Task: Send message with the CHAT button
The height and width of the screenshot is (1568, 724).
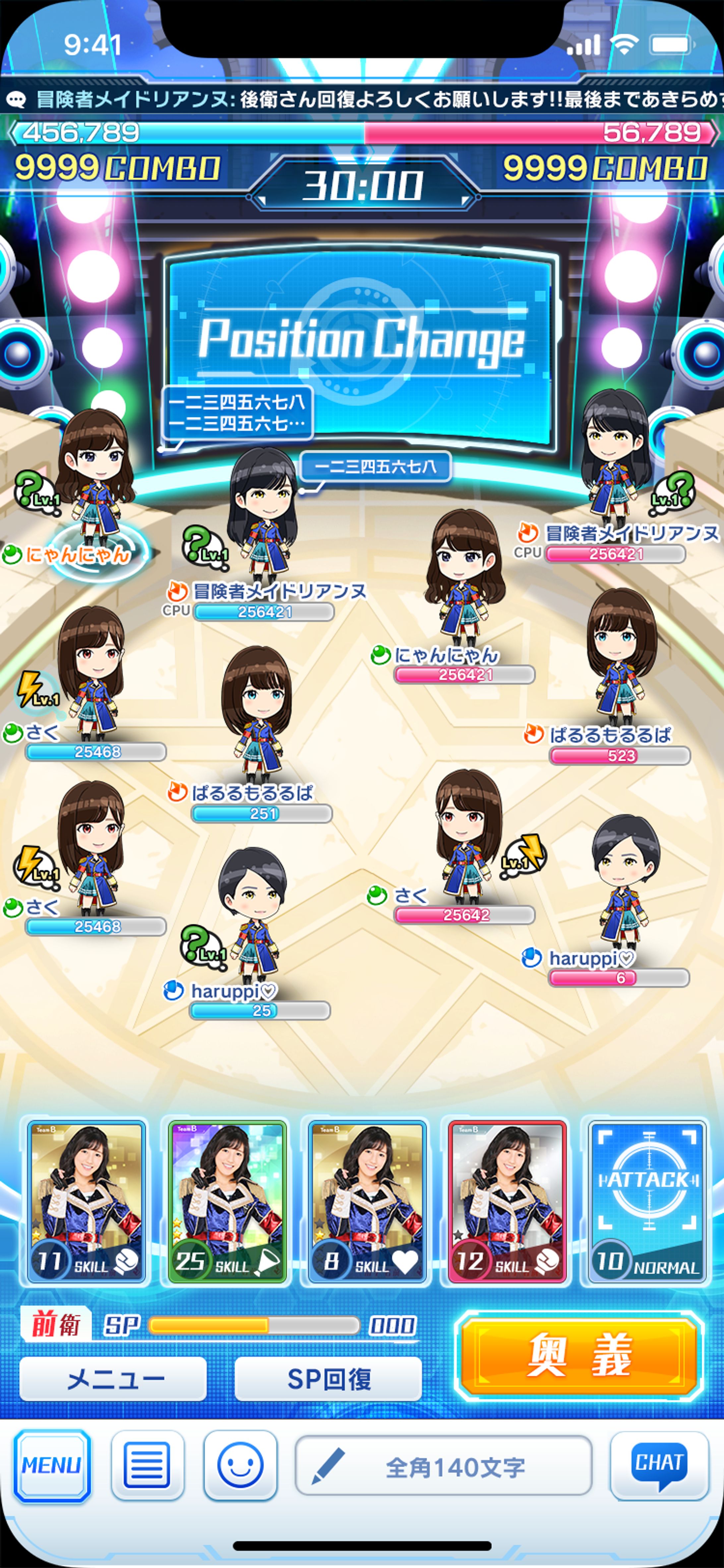Action: 659,1465
